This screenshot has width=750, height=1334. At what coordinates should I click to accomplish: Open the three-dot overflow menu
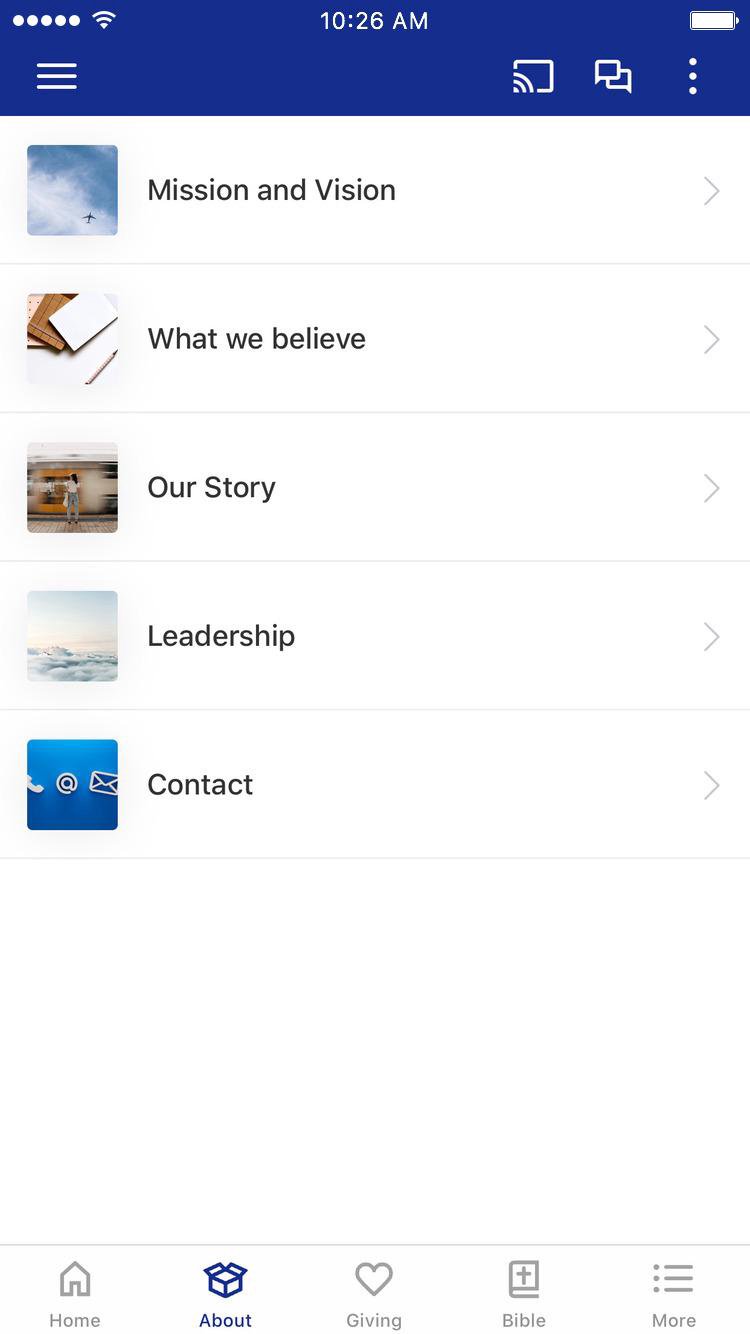pos(692,77)
